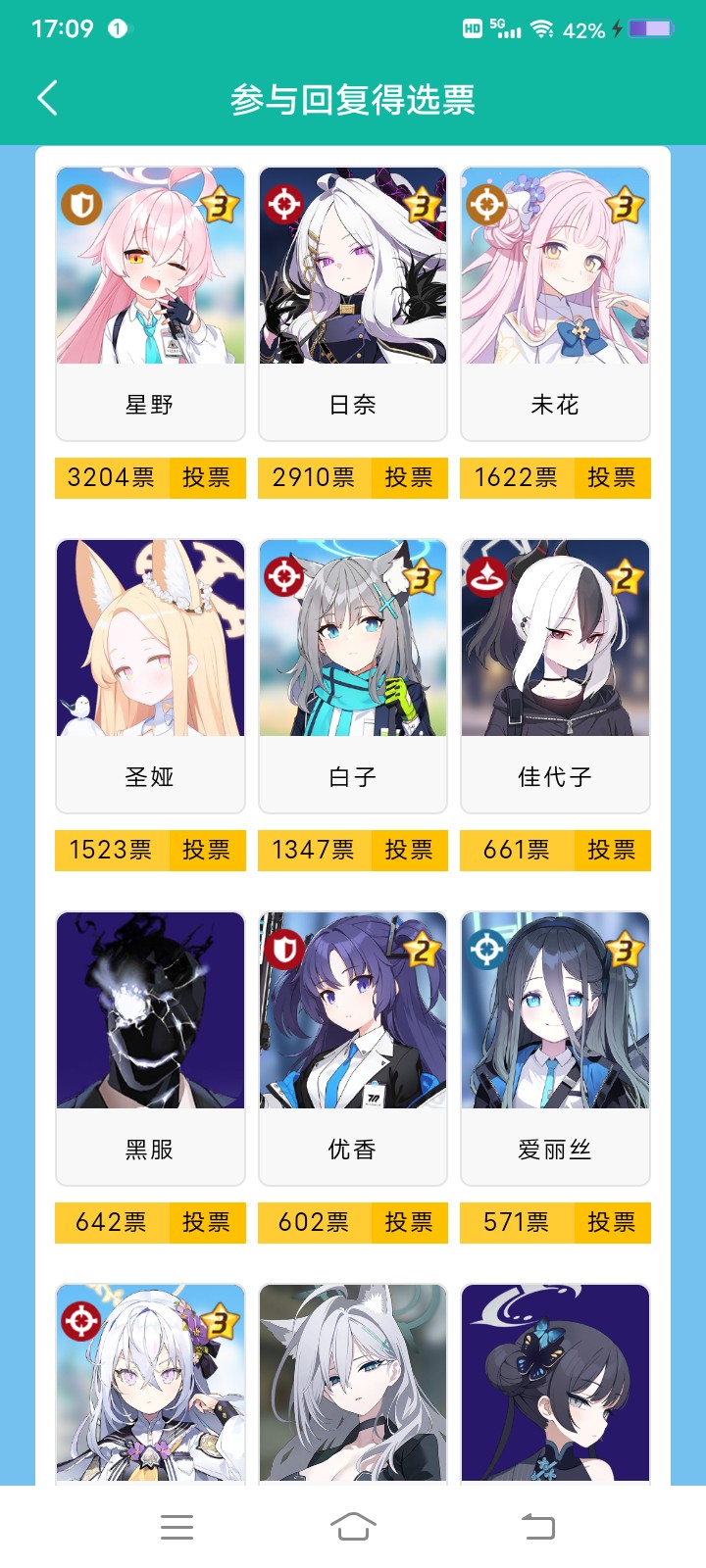Vote for 星野 with 投票 button
Screen dimensions: 706x1568
pos(206,478)
